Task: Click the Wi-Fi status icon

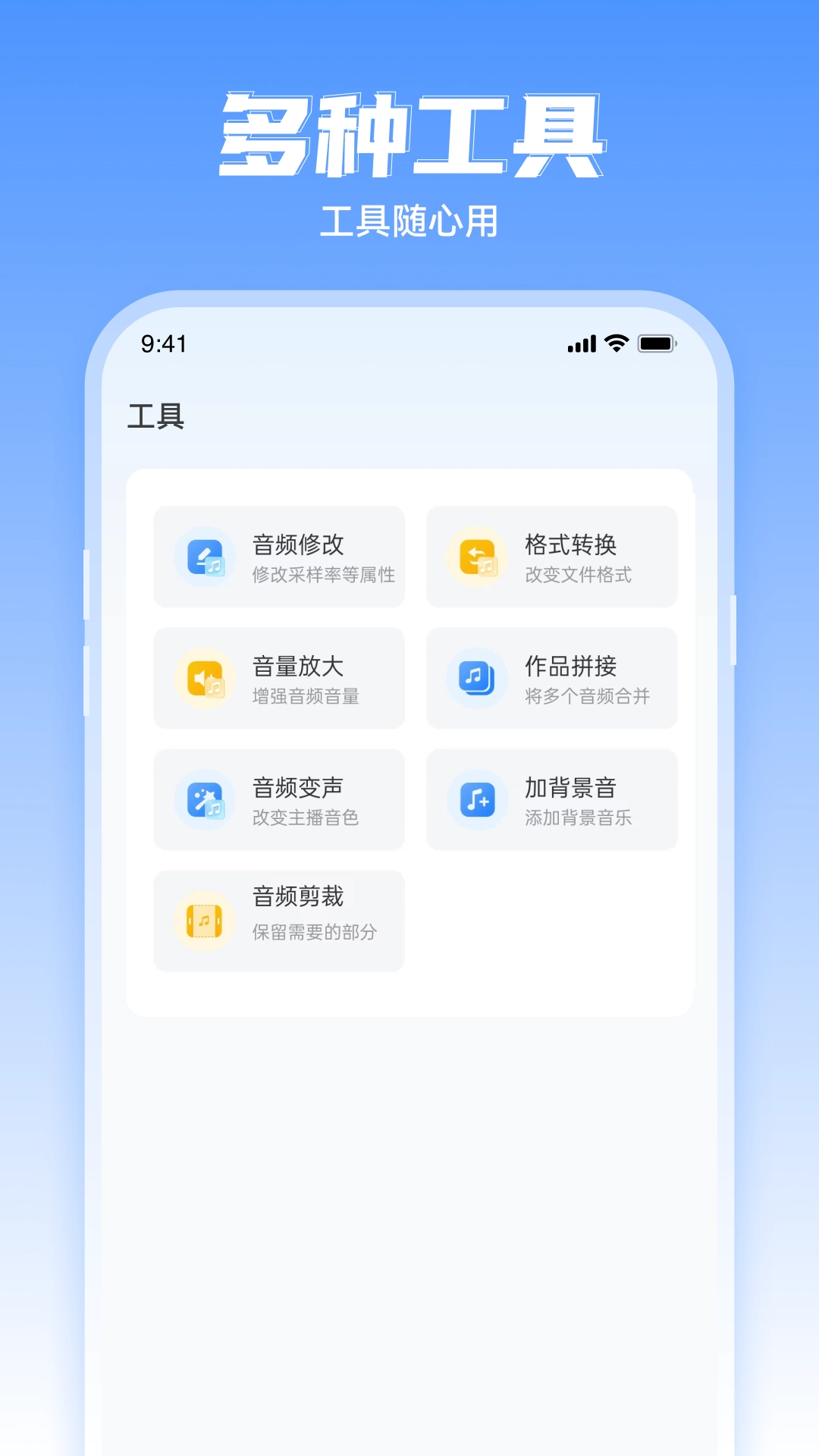Action: [615, 344]
